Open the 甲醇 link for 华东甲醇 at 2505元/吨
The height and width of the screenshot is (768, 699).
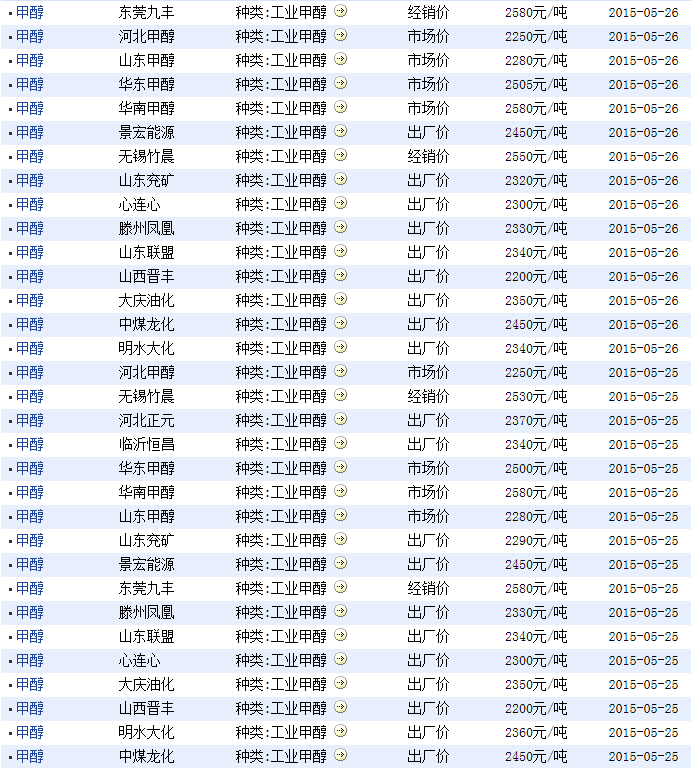(30, 84)
